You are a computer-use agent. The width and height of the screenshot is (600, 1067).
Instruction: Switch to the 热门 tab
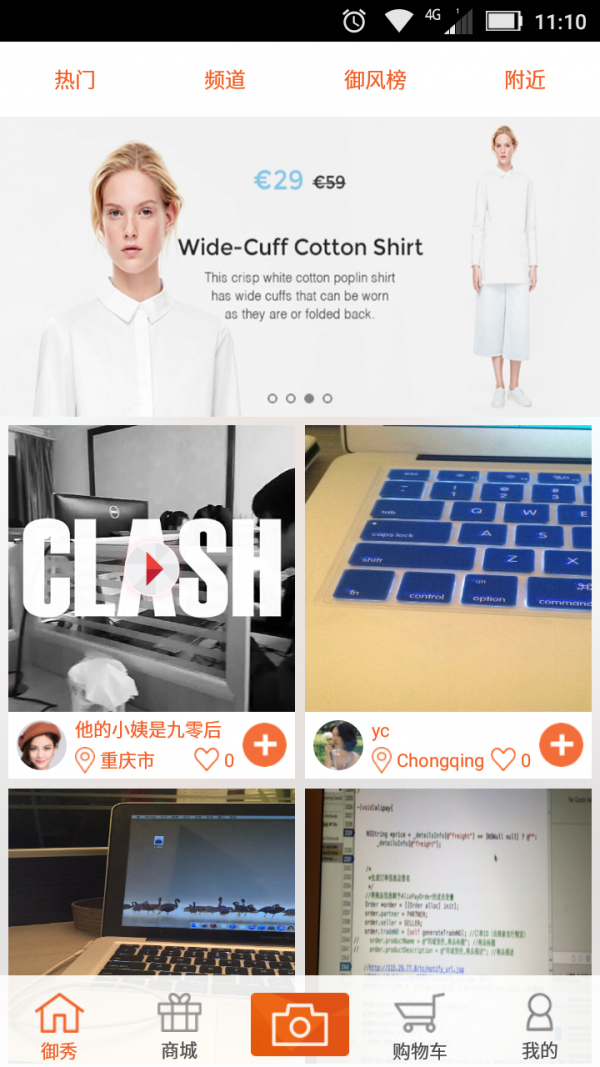[75, 80]
